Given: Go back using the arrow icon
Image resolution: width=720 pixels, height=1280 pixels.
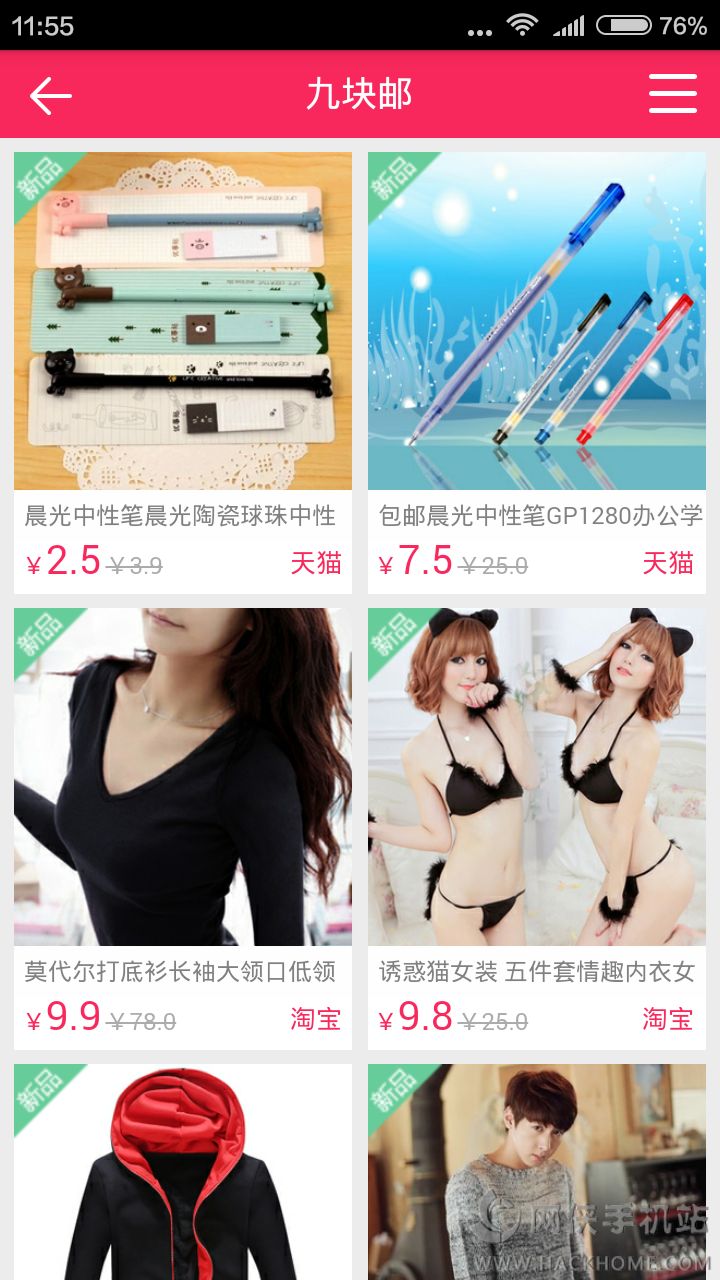Looking at the screenshot, I should [x=51, y=95].
